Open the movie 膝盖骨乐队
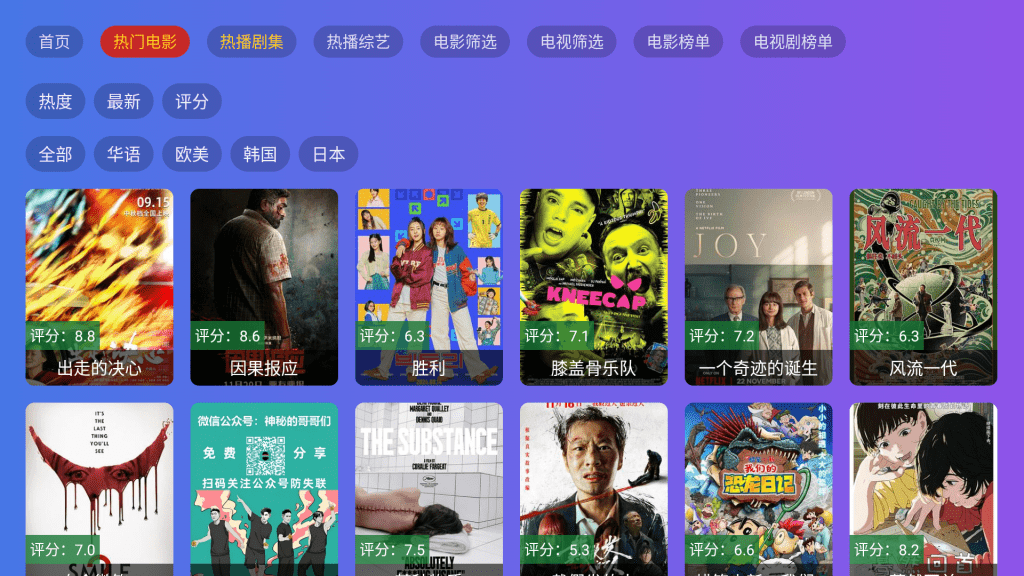Viewport: 1024px width, 576px height. click(x=594, y=287)
